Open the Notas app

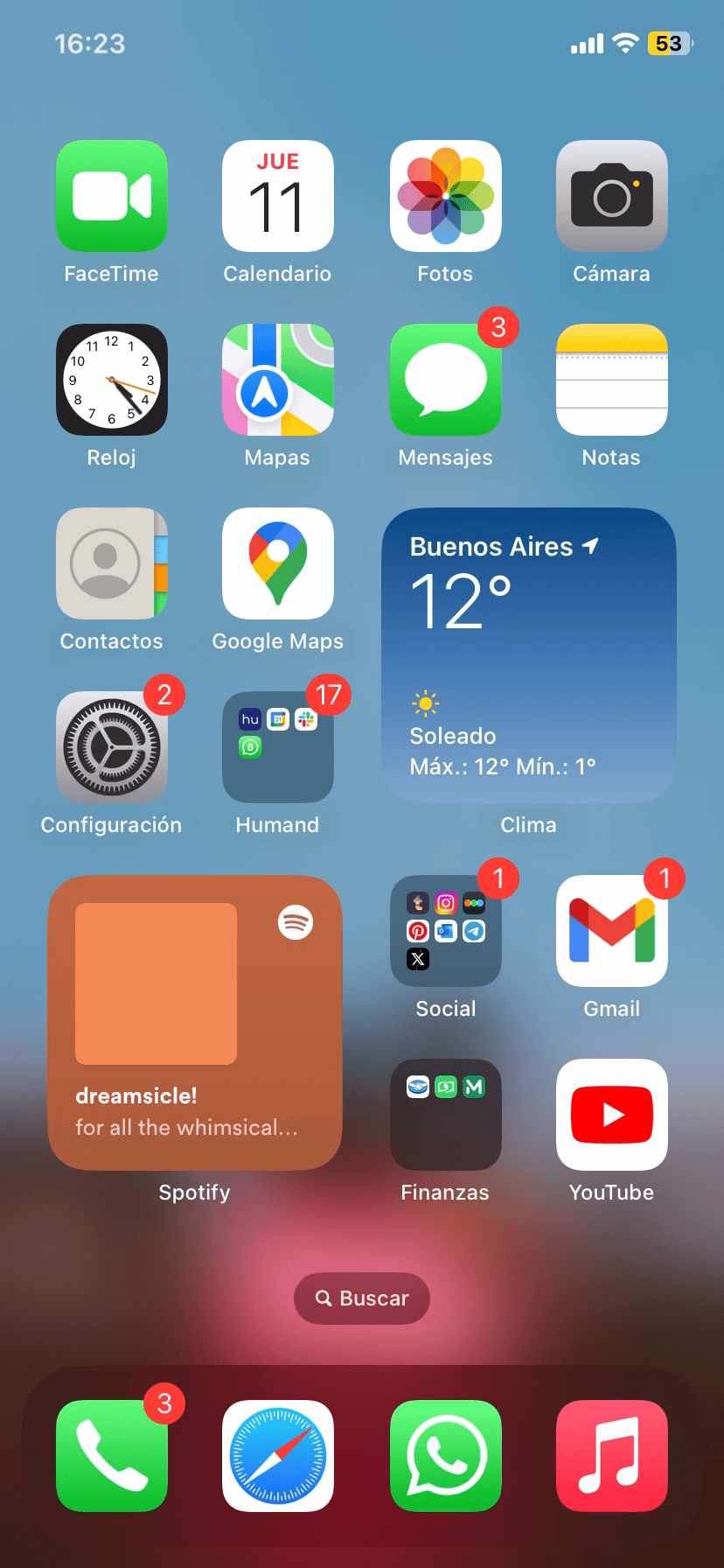pyautogui.click(x=611, y=380)
